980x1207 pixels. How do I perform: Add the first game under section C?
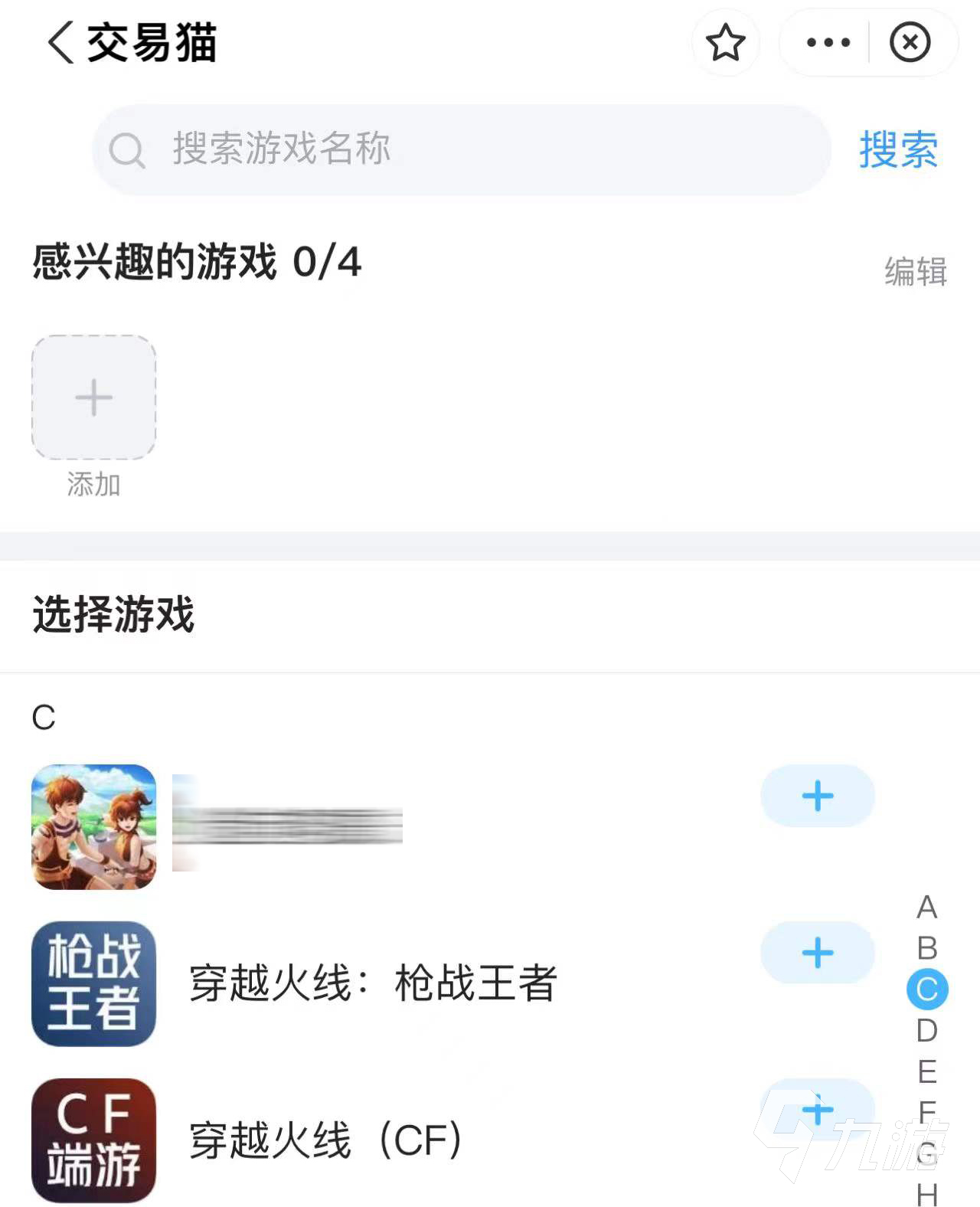tap(817, 796)
